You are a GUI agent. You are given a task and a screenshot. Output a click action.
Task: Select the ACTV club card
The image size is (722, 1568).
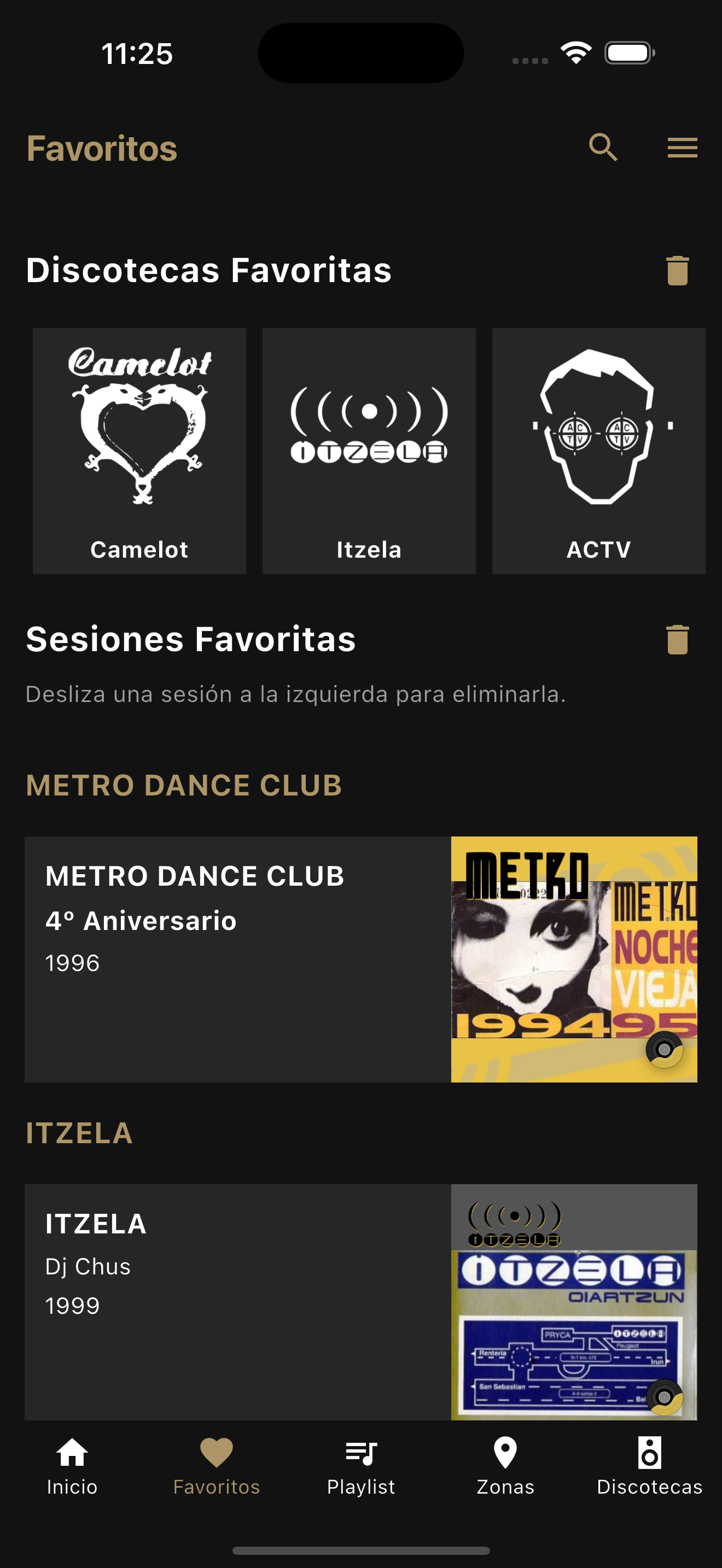pos(598,450)
